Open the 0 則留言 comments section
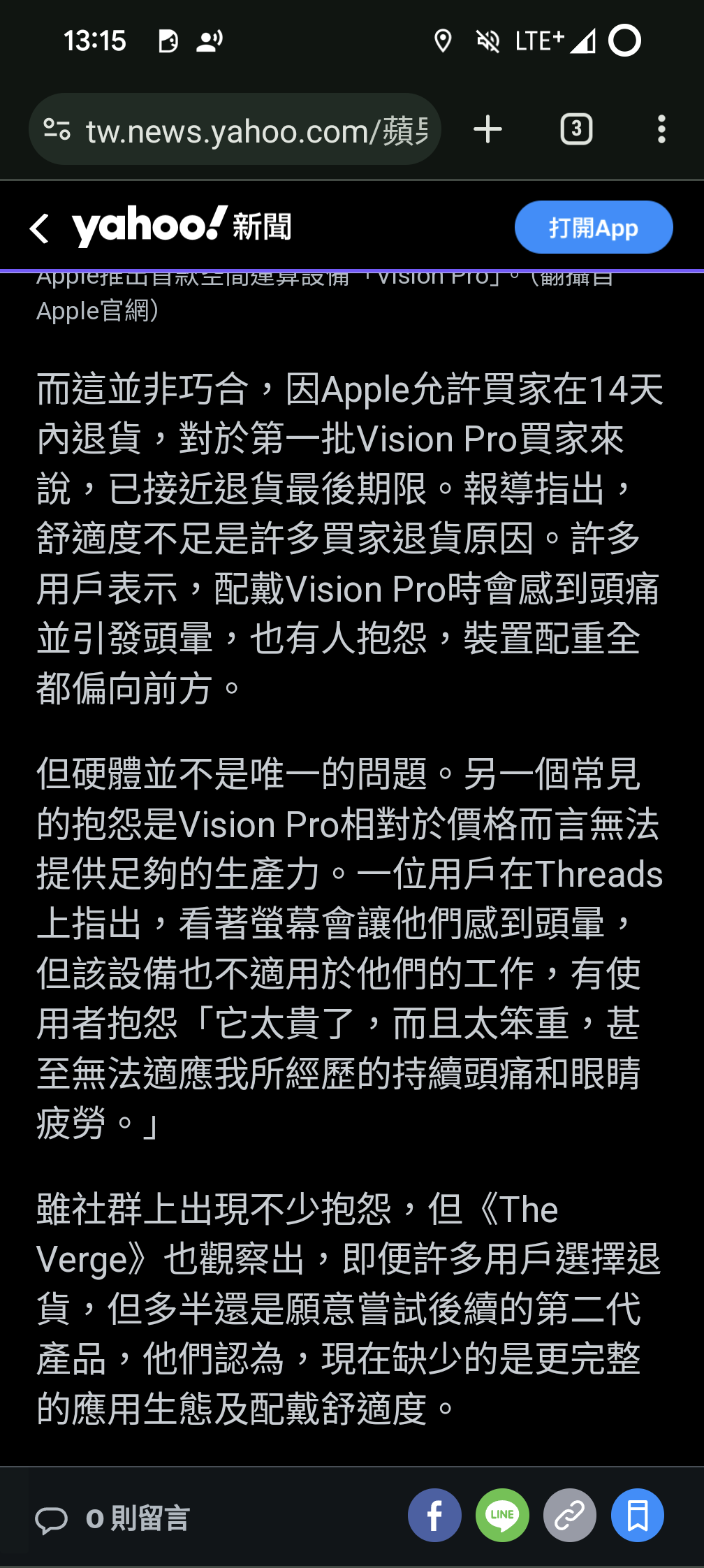704x1568 pixels. point(113,1518)
